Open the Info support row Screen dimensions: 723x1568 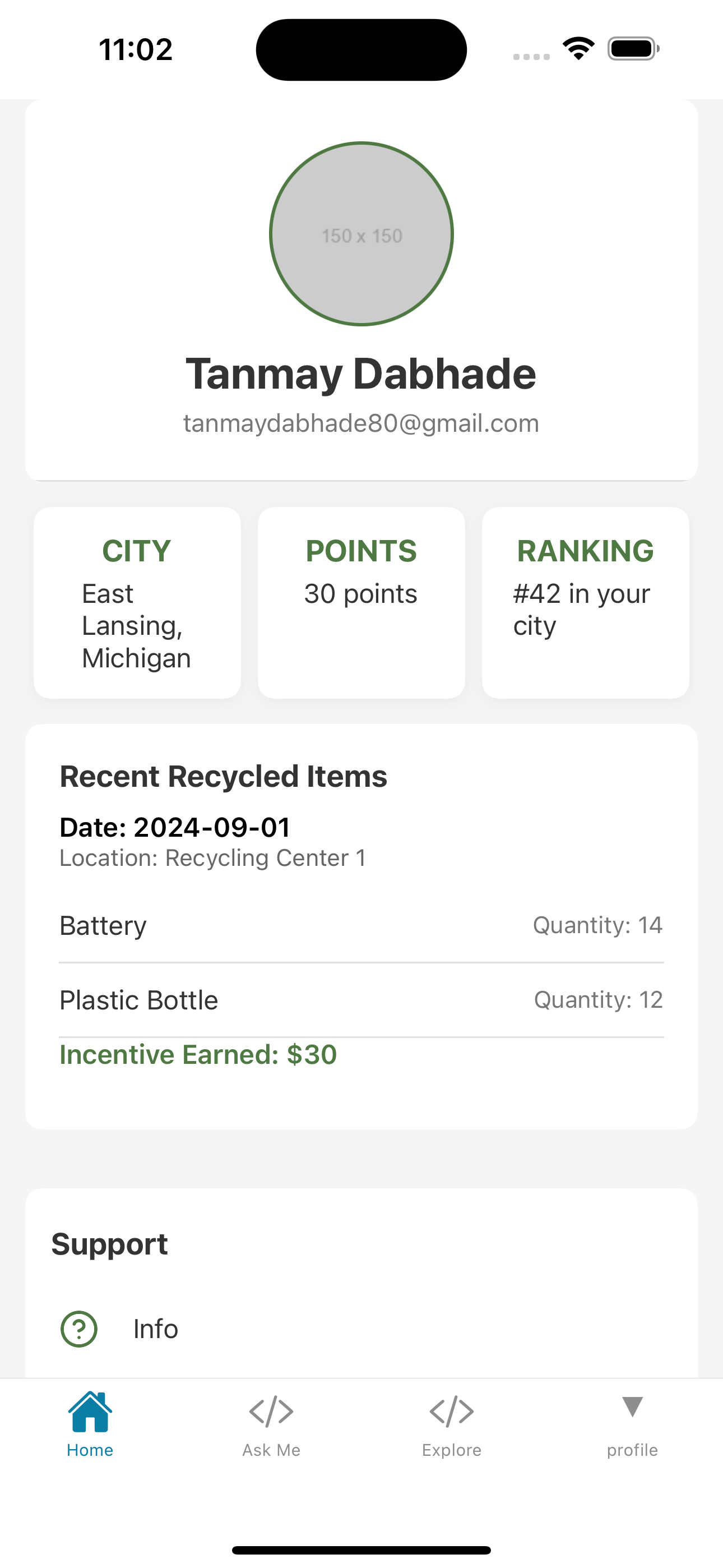[x=155, y=1329]
